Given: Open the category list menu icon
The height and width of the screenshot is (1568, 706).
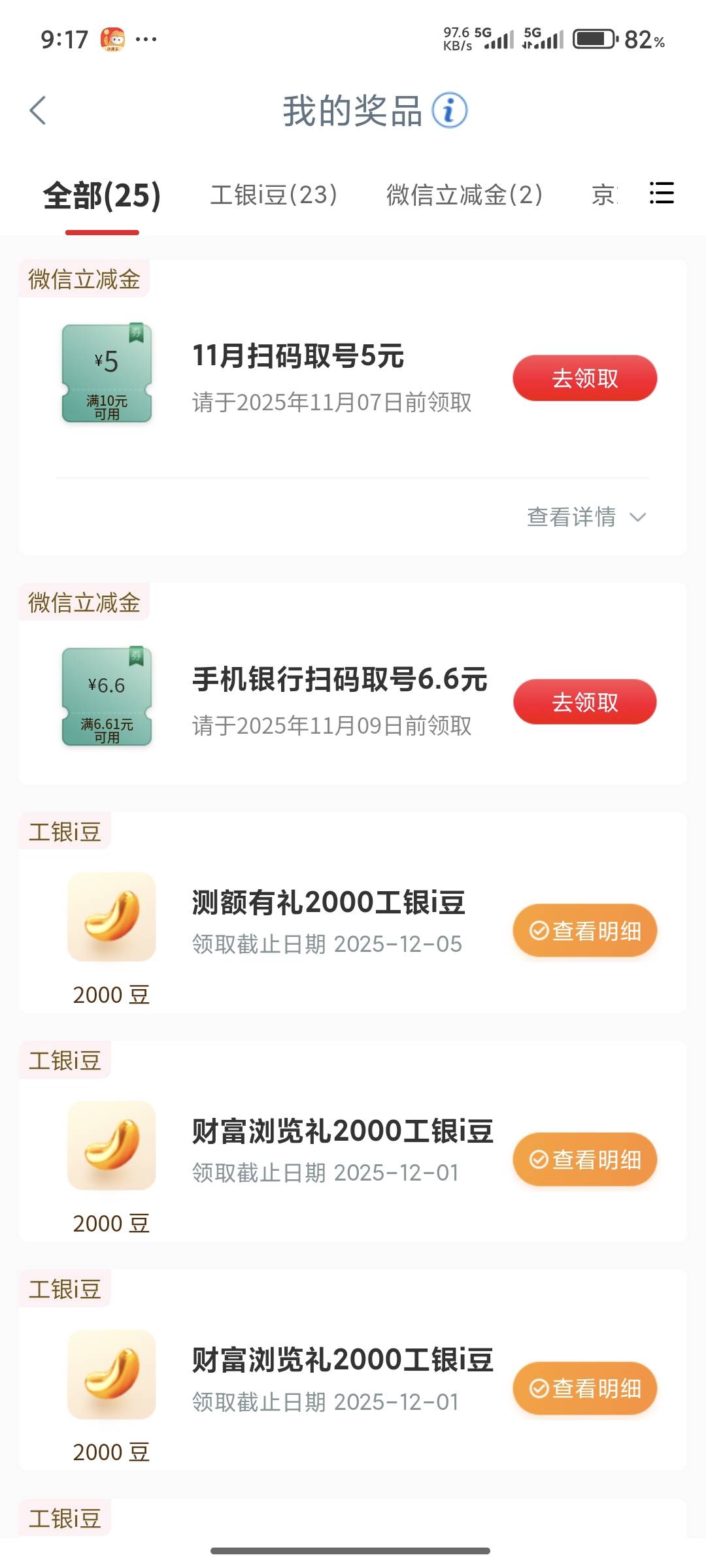Looking at the screenshot, I should (662, 193).
